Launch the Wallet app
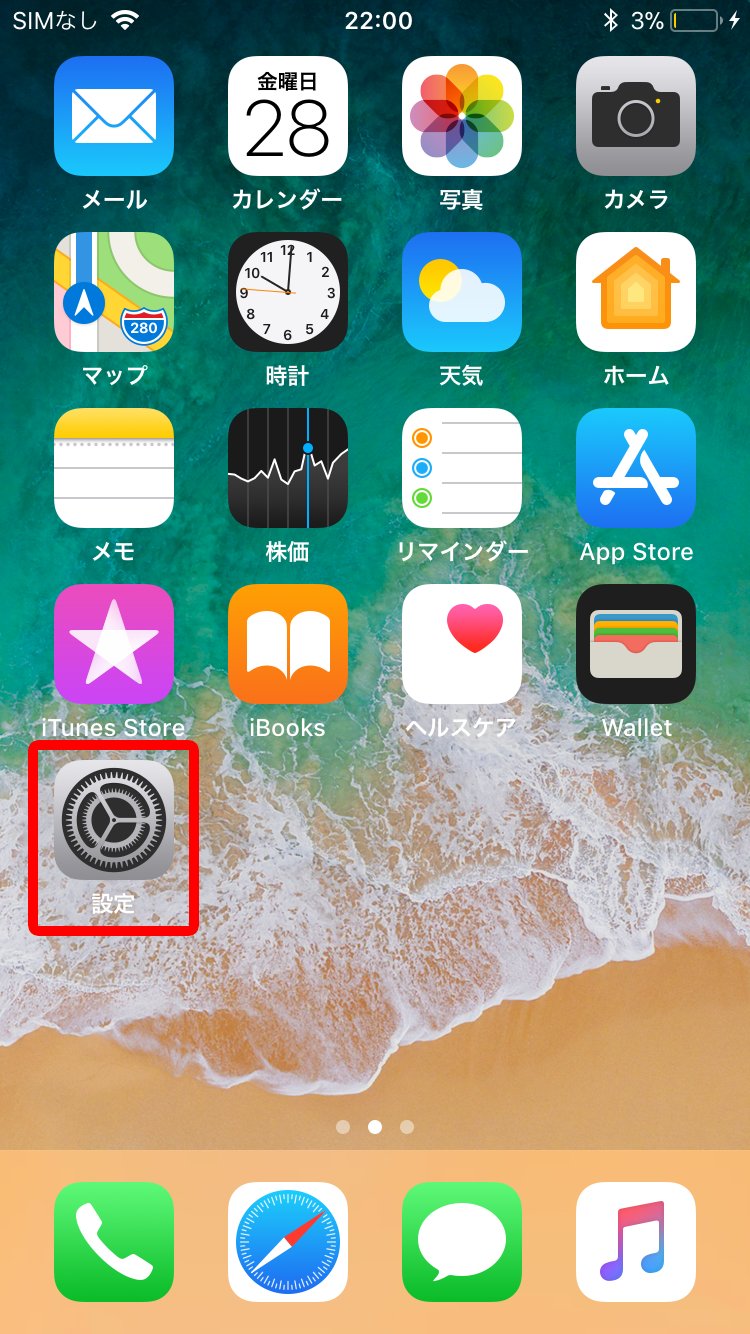The image size is (750, 1334). pos(636,644)
